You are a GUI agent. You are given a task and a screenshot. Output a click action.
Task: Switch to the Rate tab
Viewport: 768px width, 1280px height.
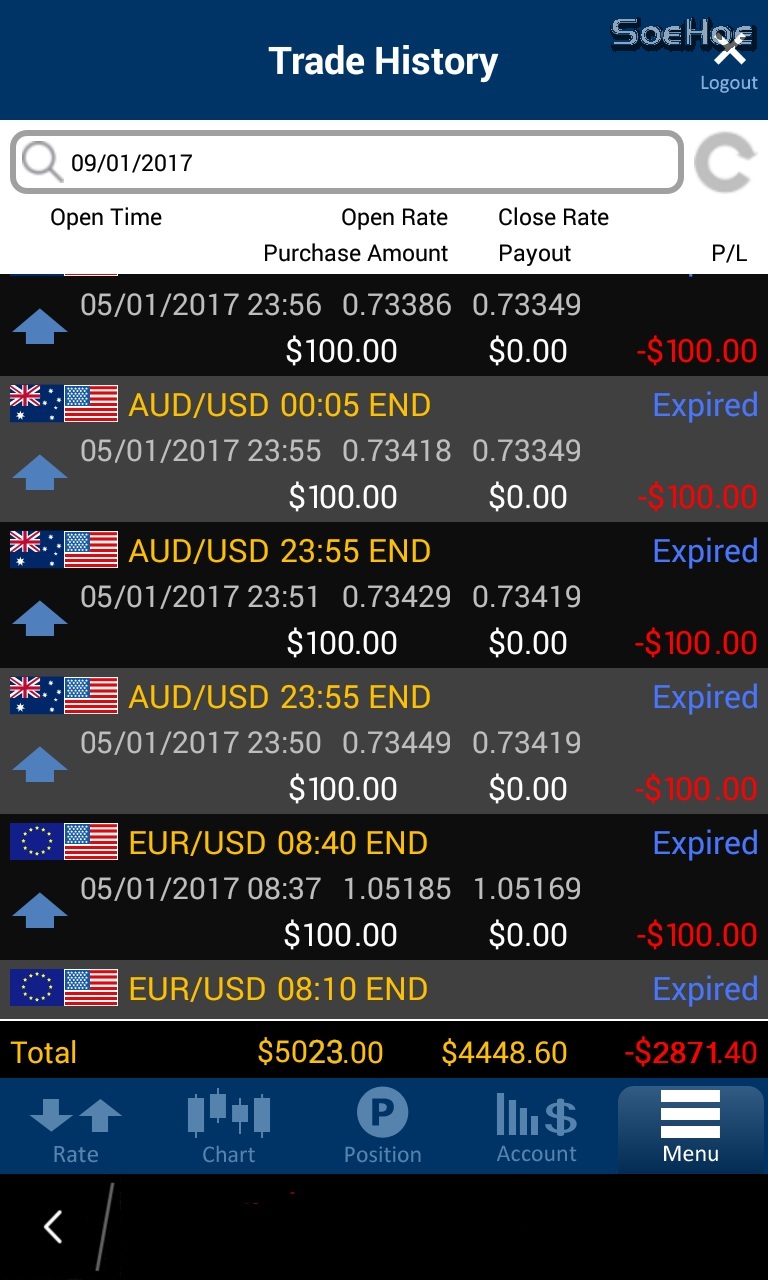click(76, 1128)
